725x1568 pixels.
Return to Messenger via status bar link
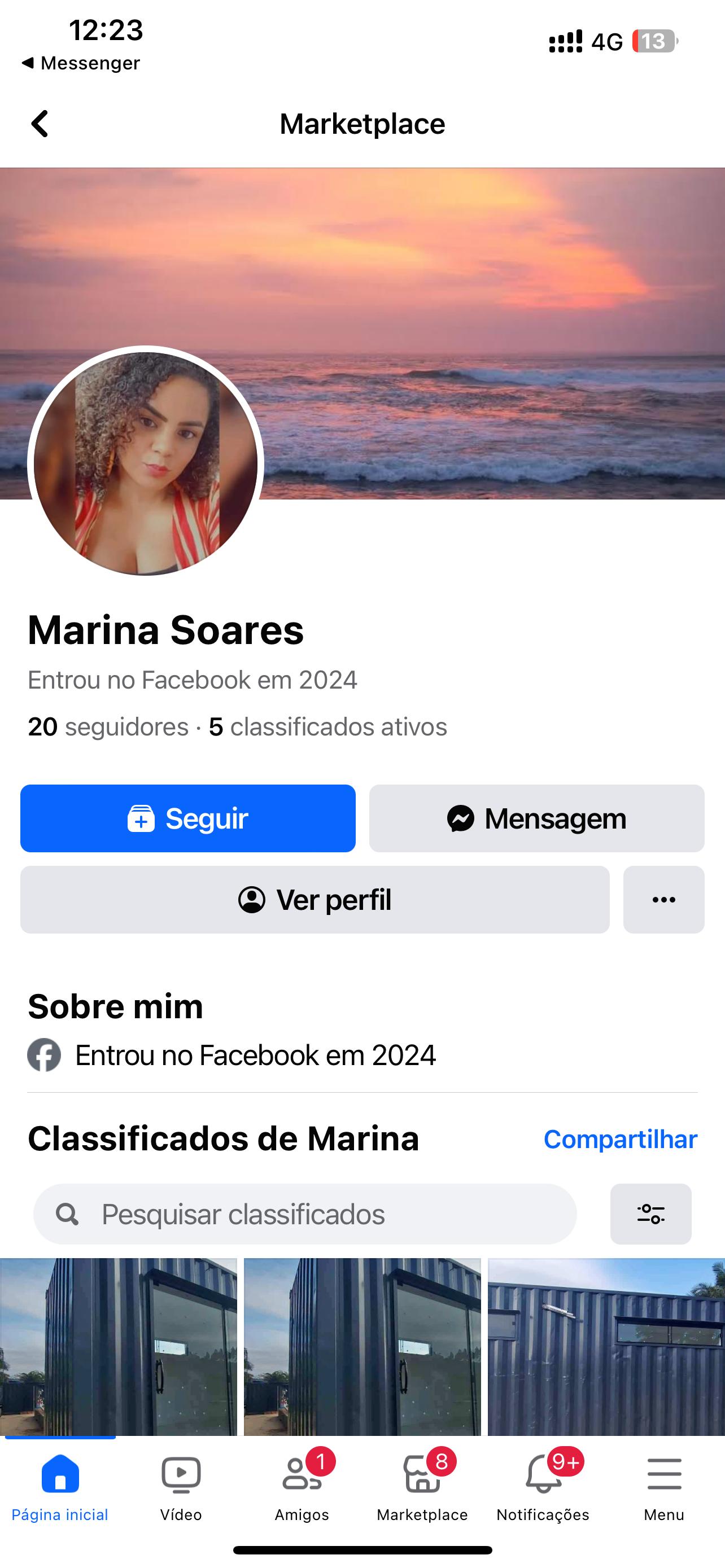[80, 63]
